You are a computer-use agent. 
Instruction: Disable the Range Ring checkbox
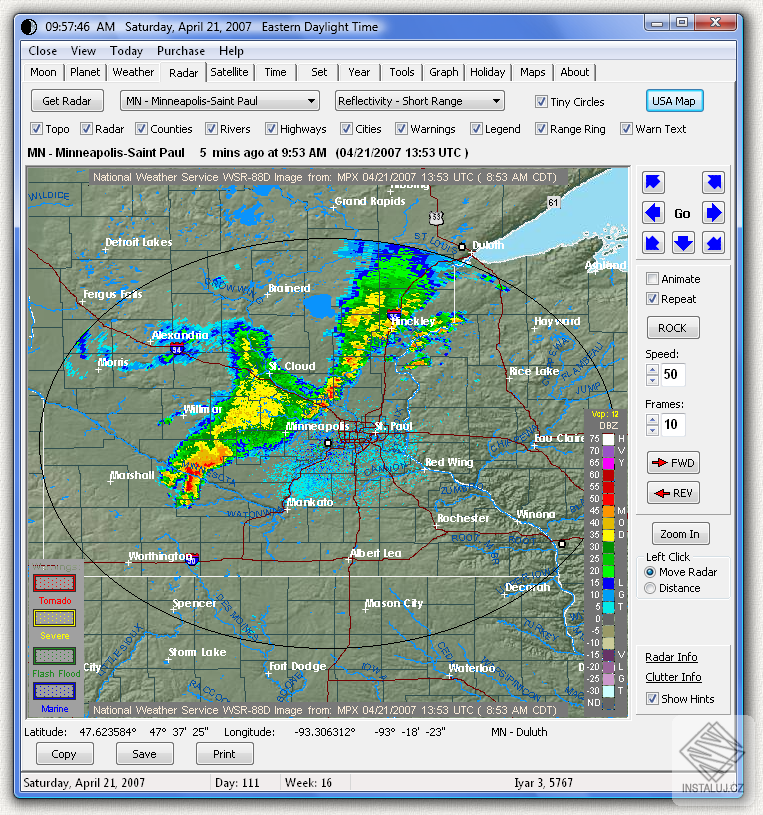pyautogui.click(x=542, y=129)
